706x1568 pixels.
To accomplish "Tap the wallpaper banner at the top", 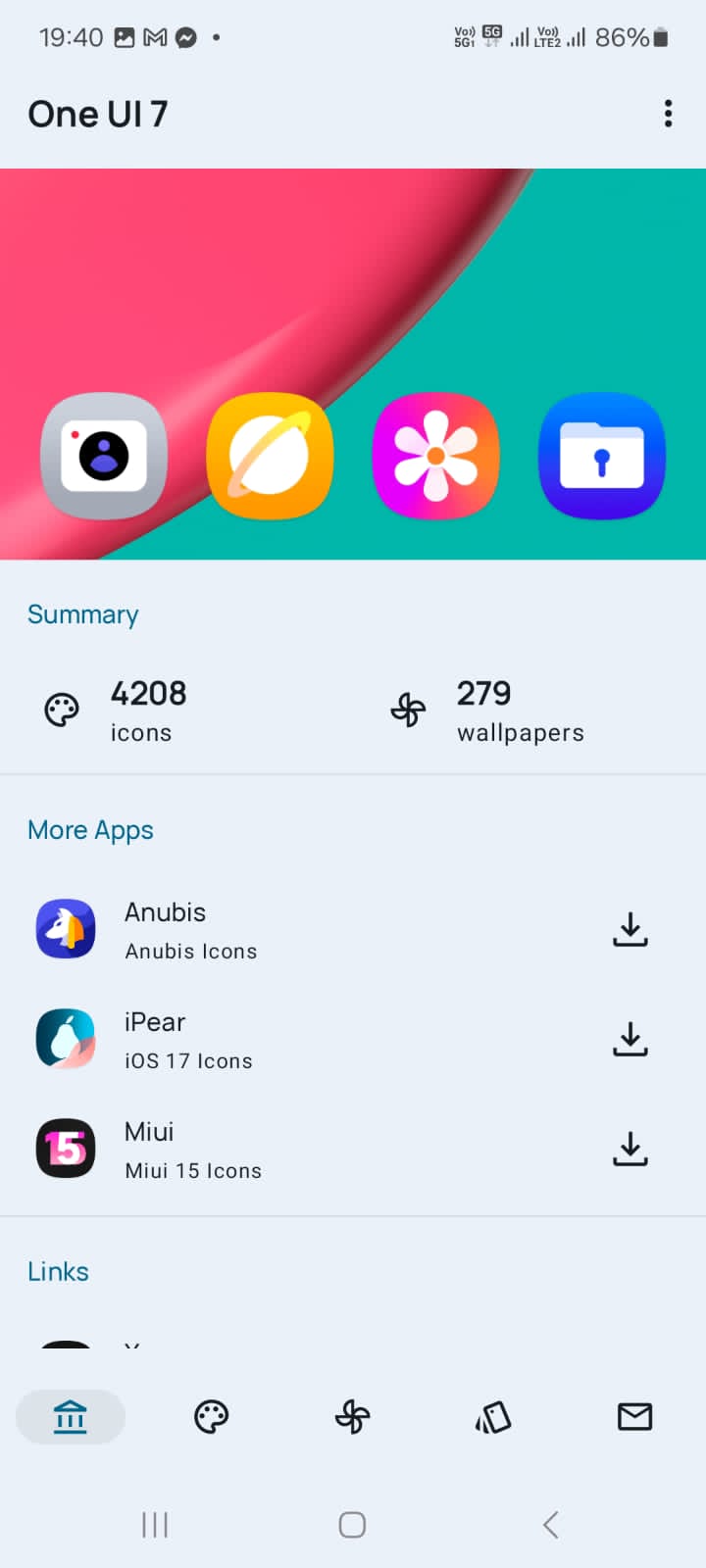I will 353,274.
